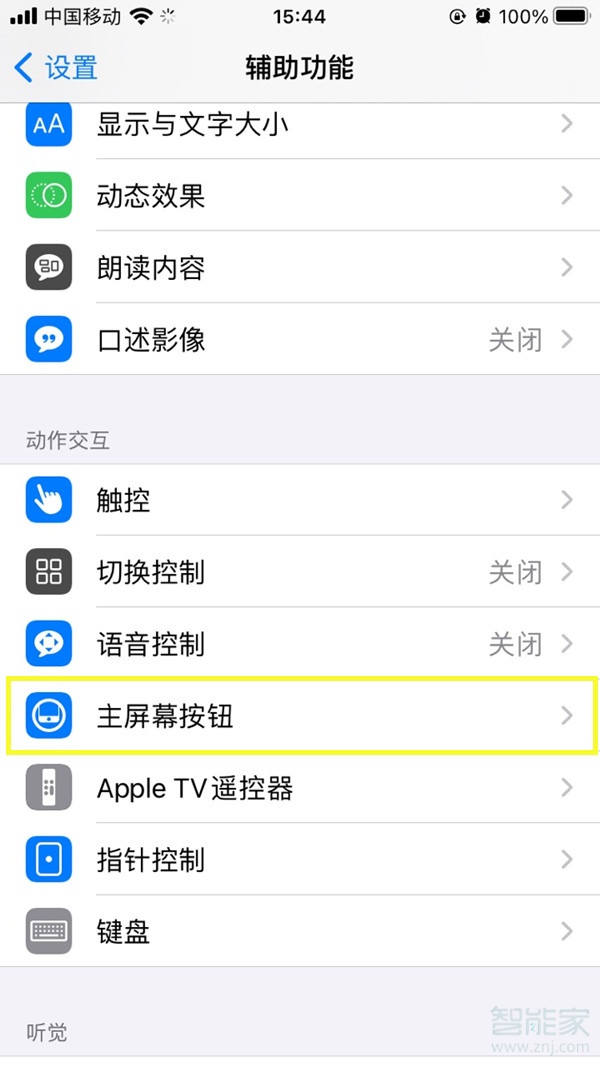Open 口述影像 settings

click(x=300, y=340)
